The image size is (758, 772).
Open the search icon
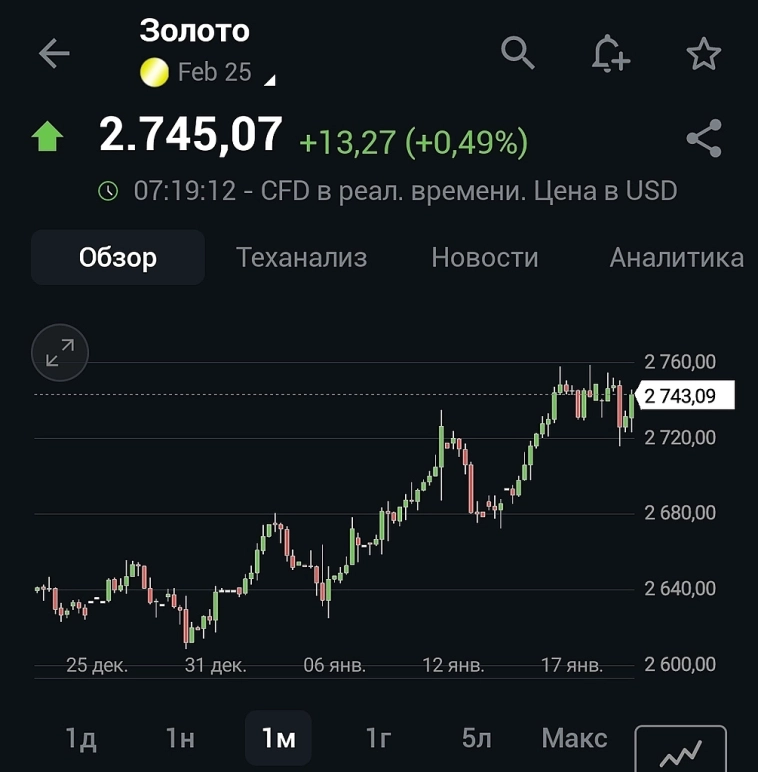coord(518,54)
